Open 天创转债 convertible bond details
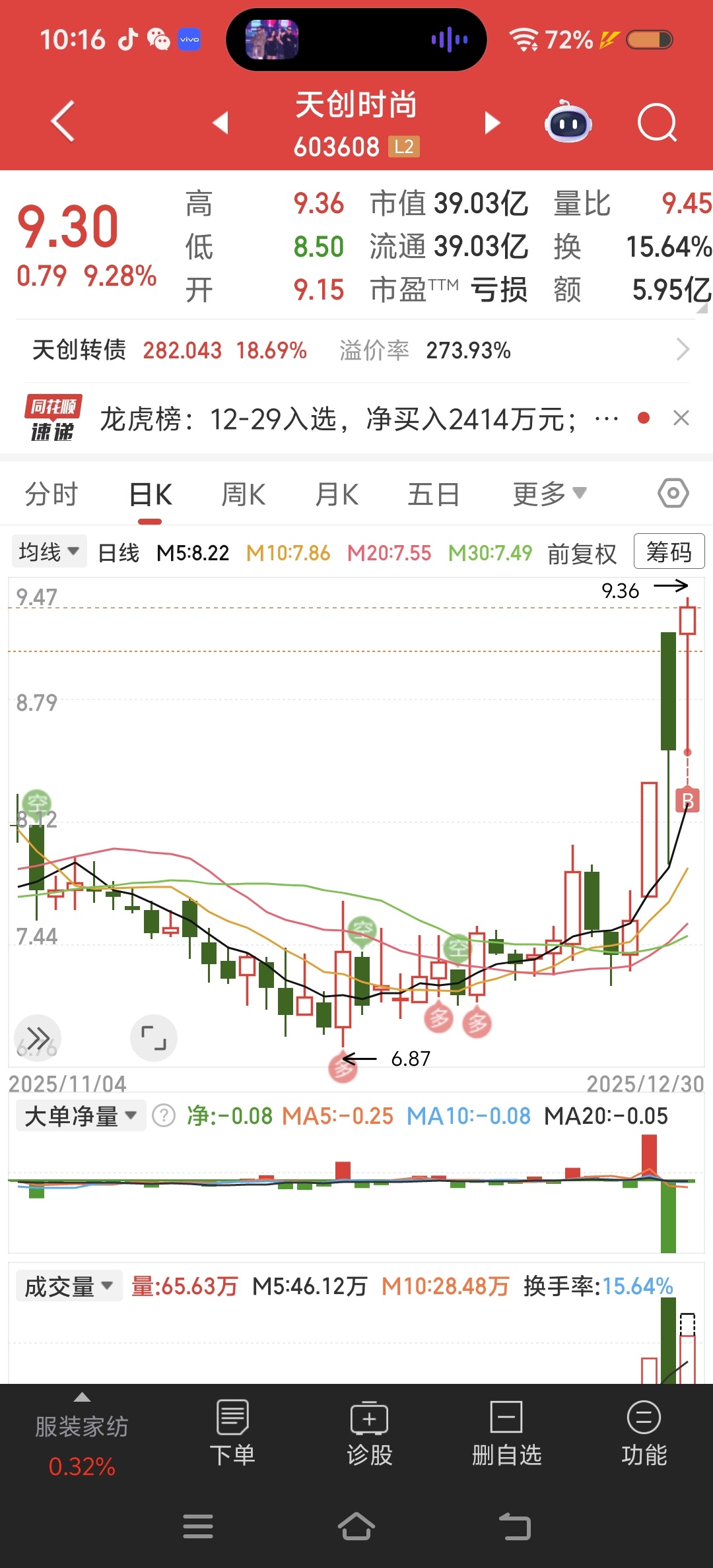713x1568 pixels. point(356,350)
